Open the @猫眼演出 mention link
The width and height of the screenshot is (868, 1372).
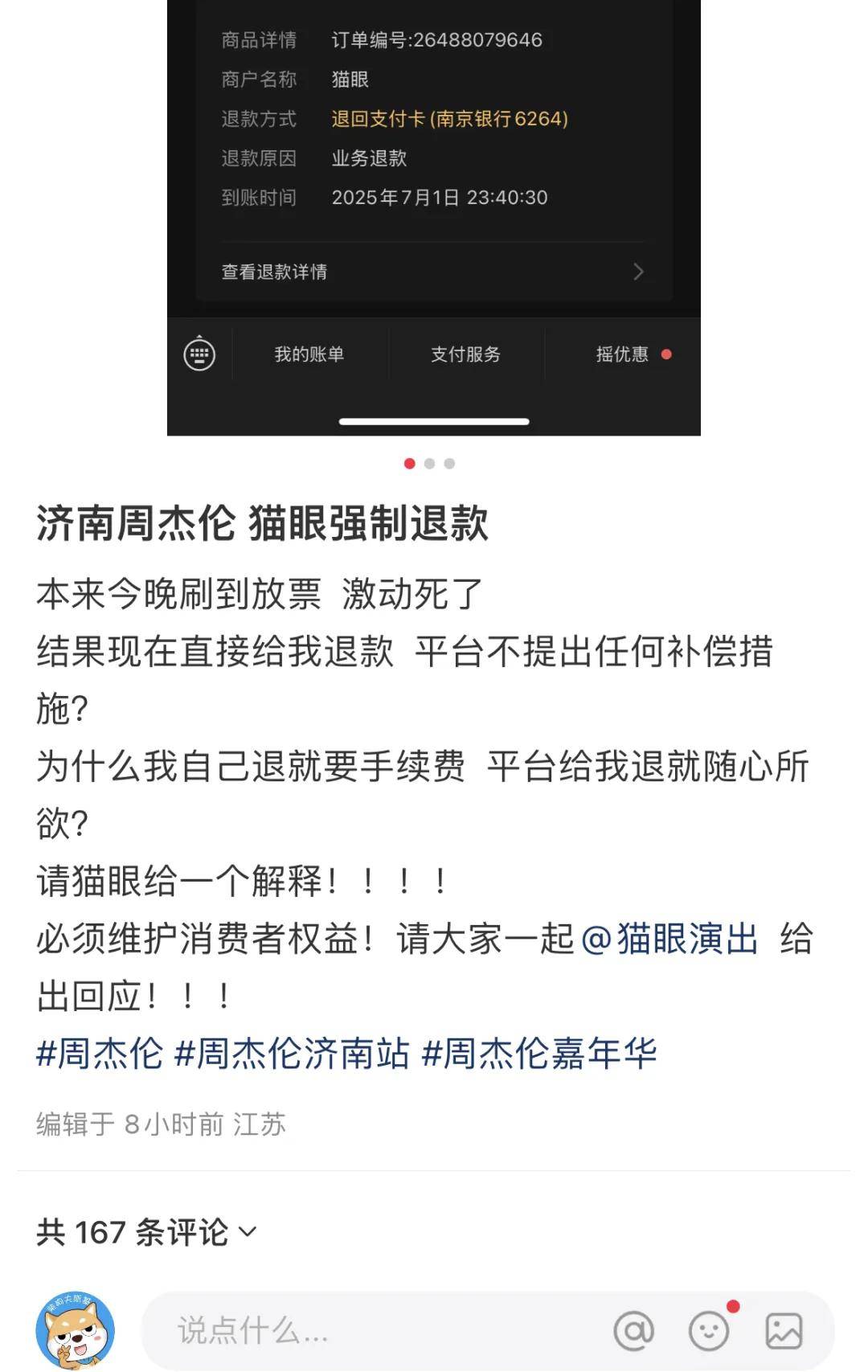pyautogui.click(x=669, y=939)
